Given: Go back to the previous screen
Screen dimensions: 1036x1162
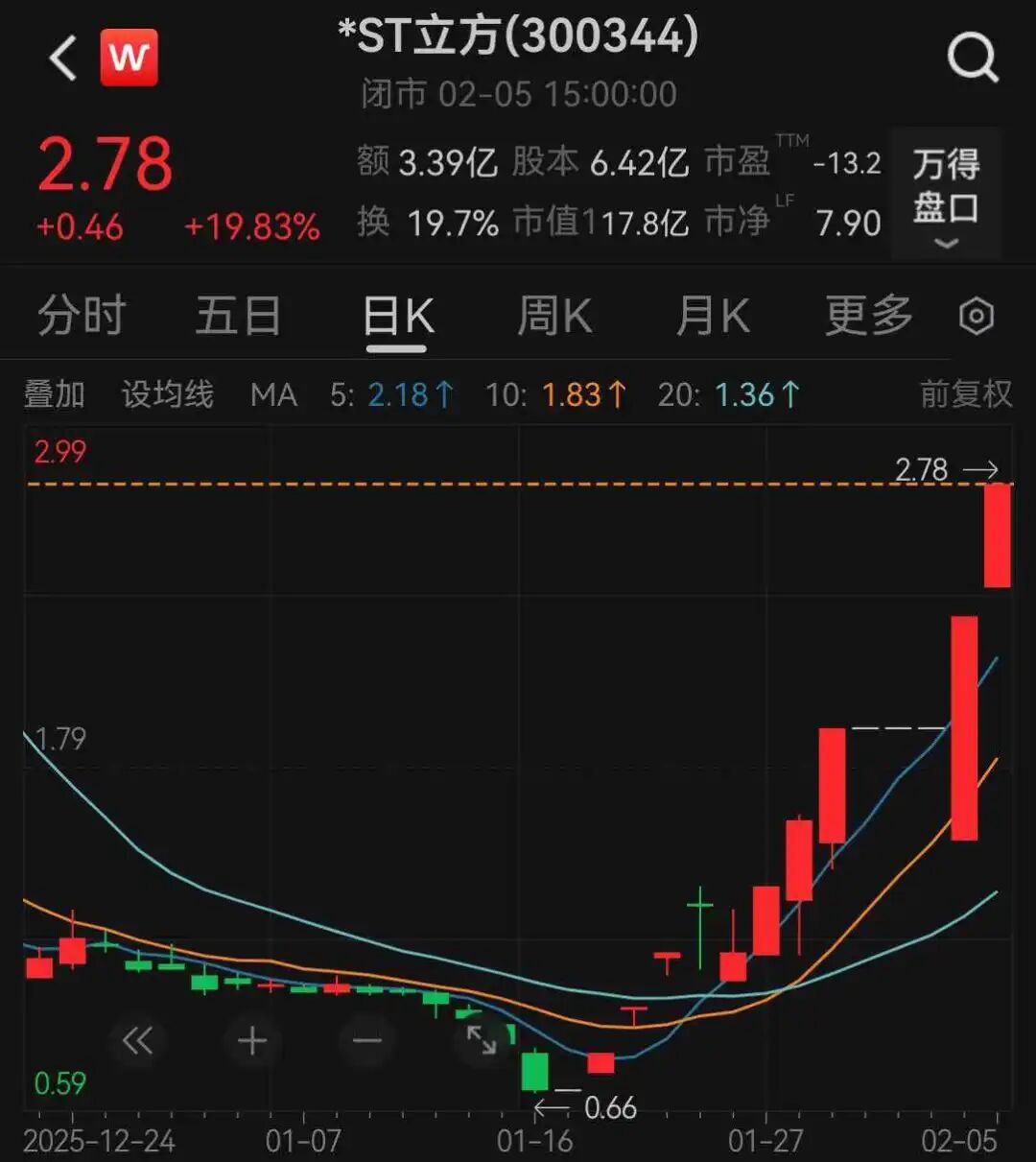Looking at the screenshot, I should pyautogui.click(x=63, y=59).
